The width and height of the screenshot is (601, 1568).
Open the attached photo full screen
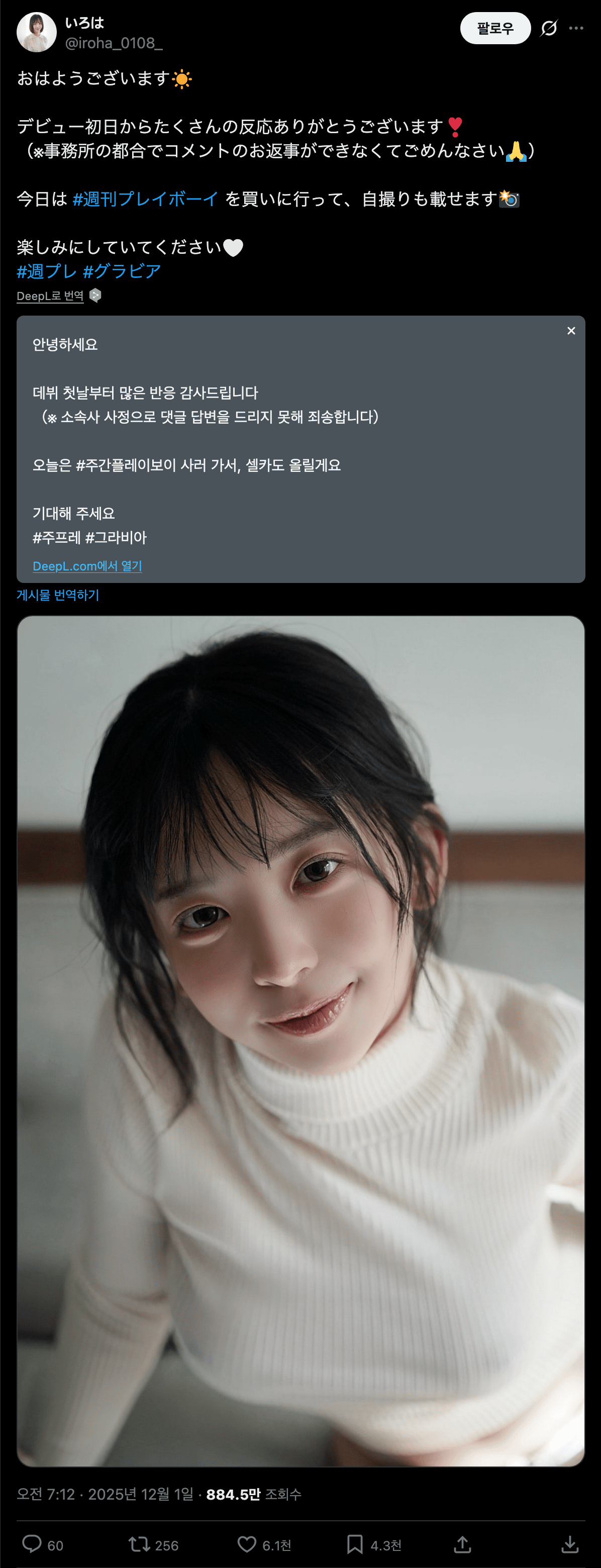pos(301,1041)
